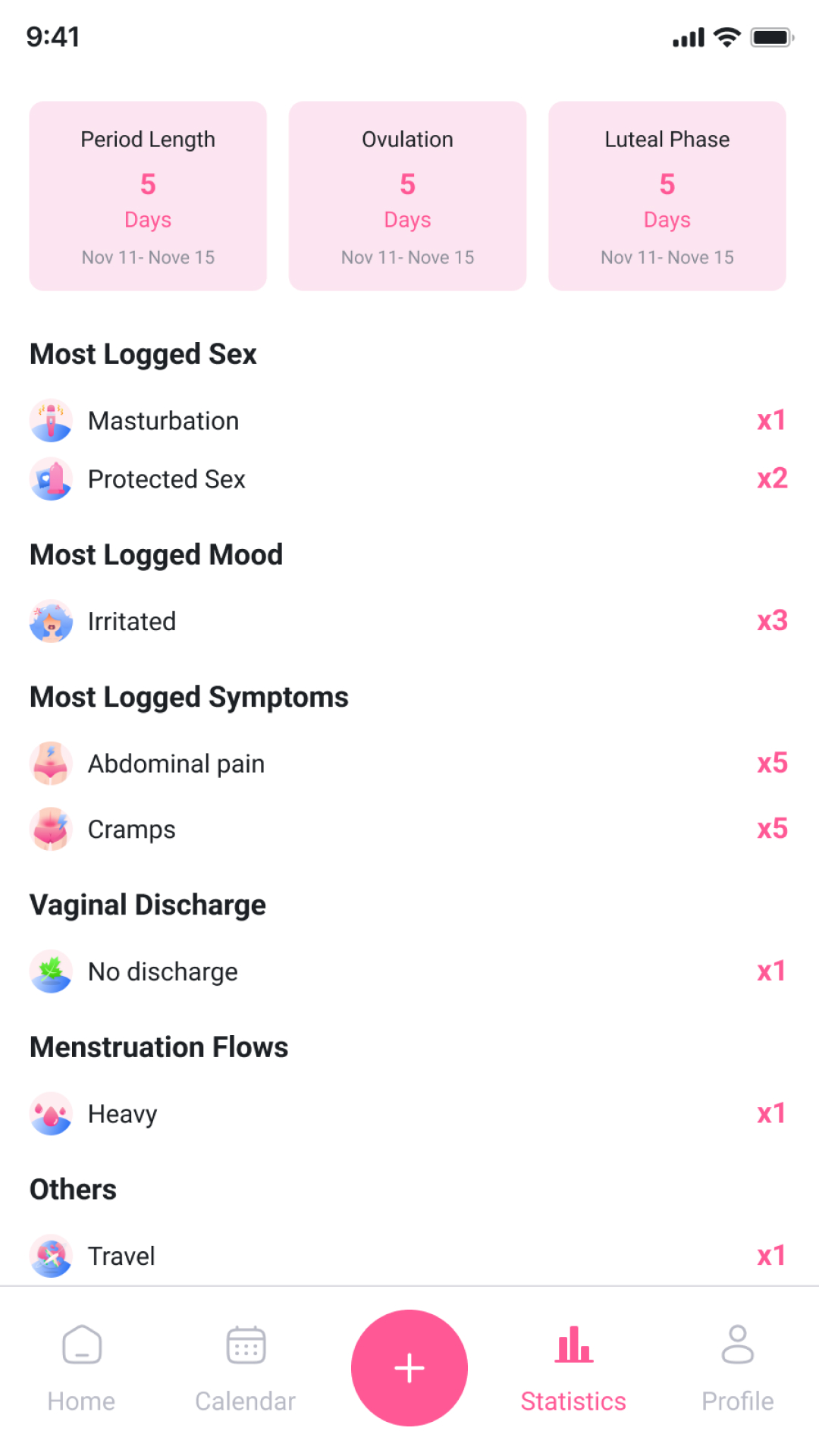Tap the Cramps symptom icon
The width and height of the screenshot is (819, 1456).
[50, 829]
